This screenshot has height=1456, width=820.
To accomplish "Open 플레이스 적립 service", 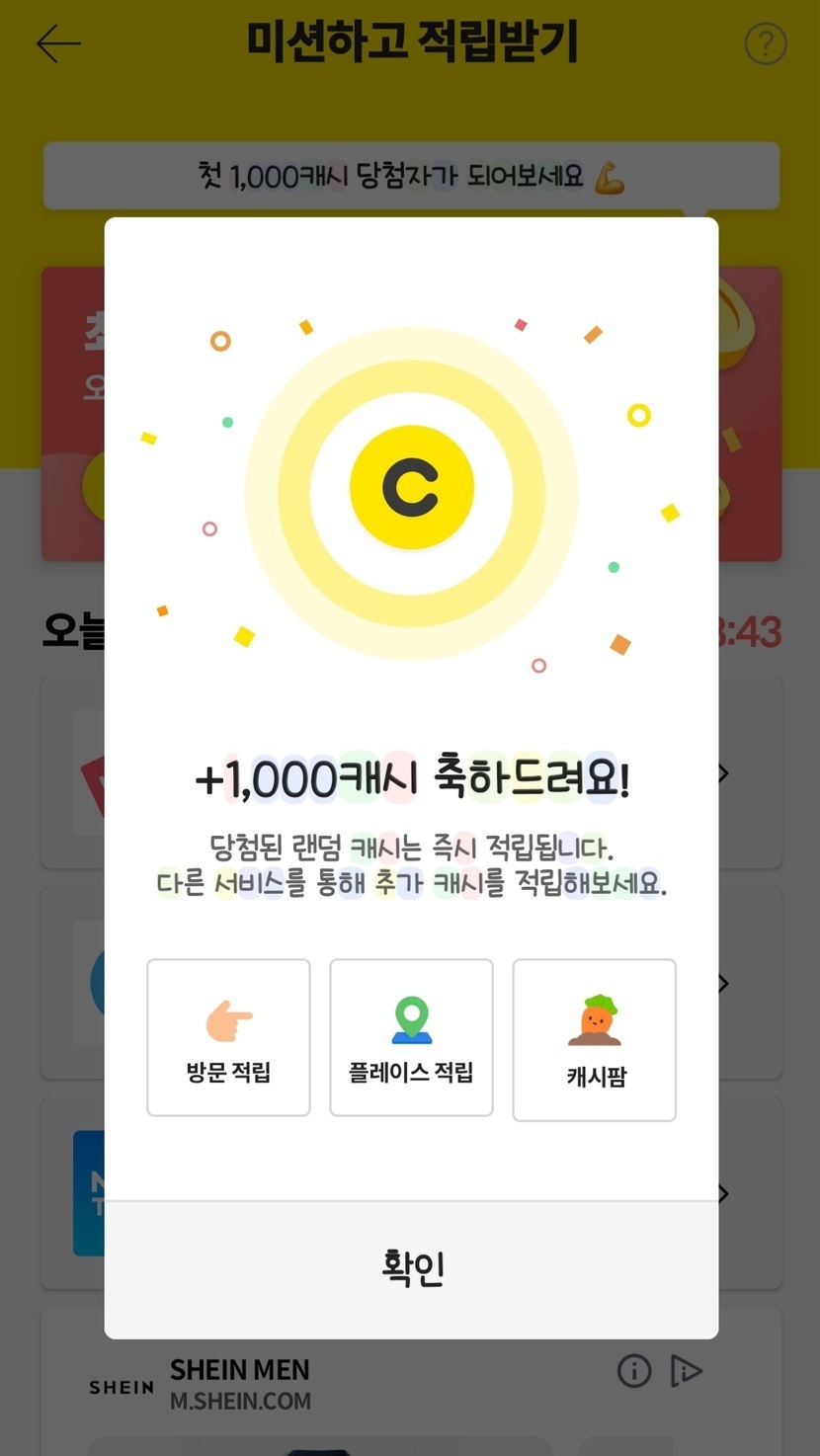I will coord(411,1037).
